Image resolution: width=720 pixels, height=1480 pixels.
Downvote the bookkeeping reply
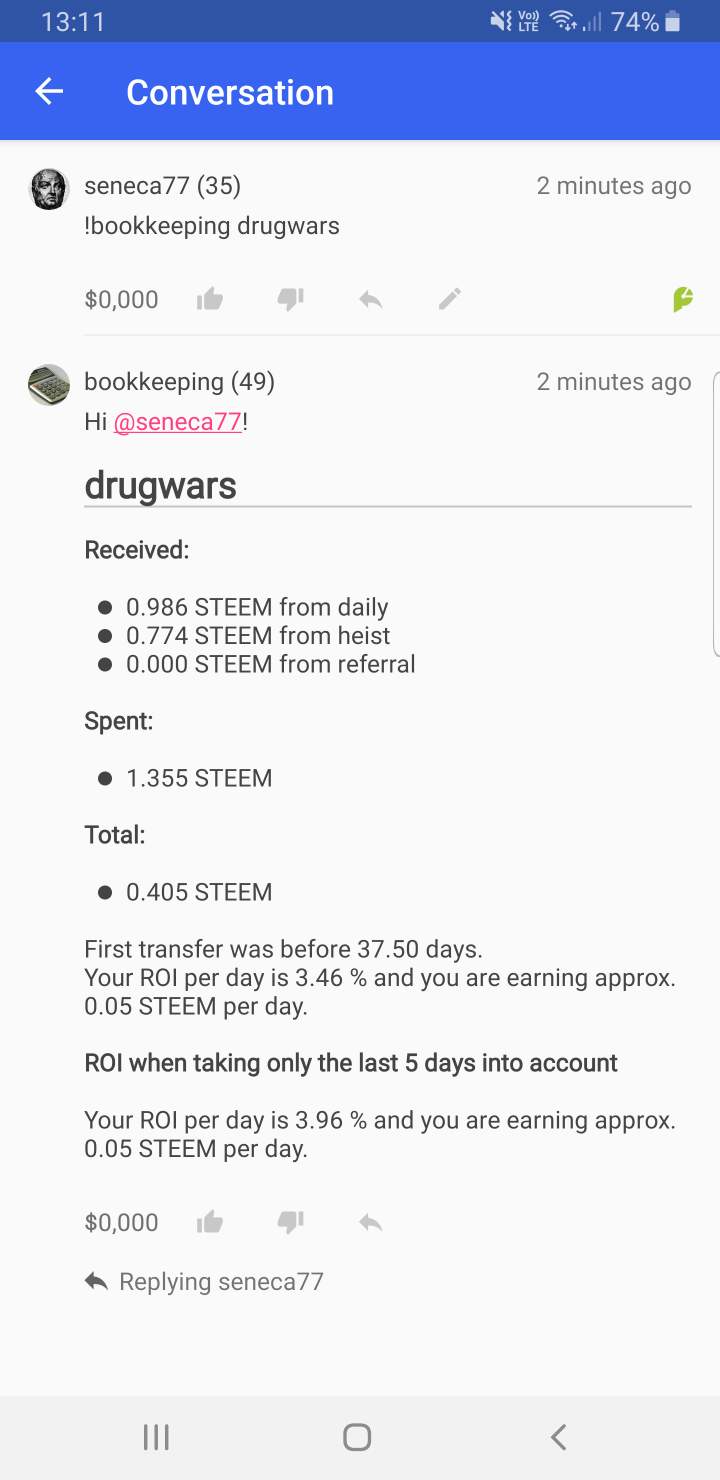(290, 1222)
